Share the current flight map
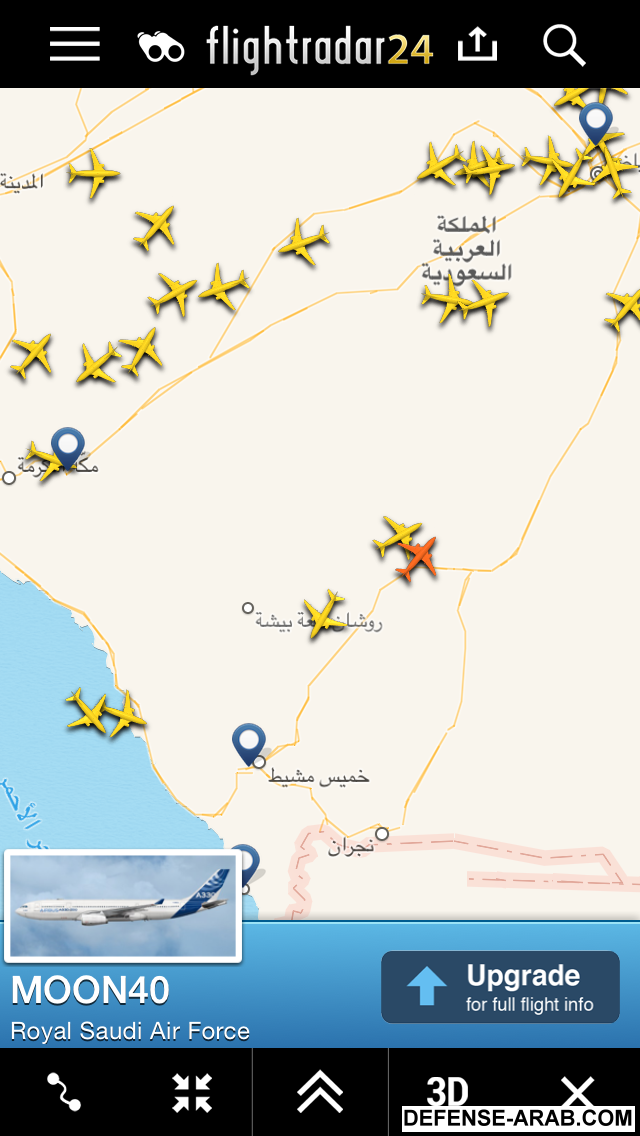Screen dimensions: 640x1136 [x=477, y=45]
